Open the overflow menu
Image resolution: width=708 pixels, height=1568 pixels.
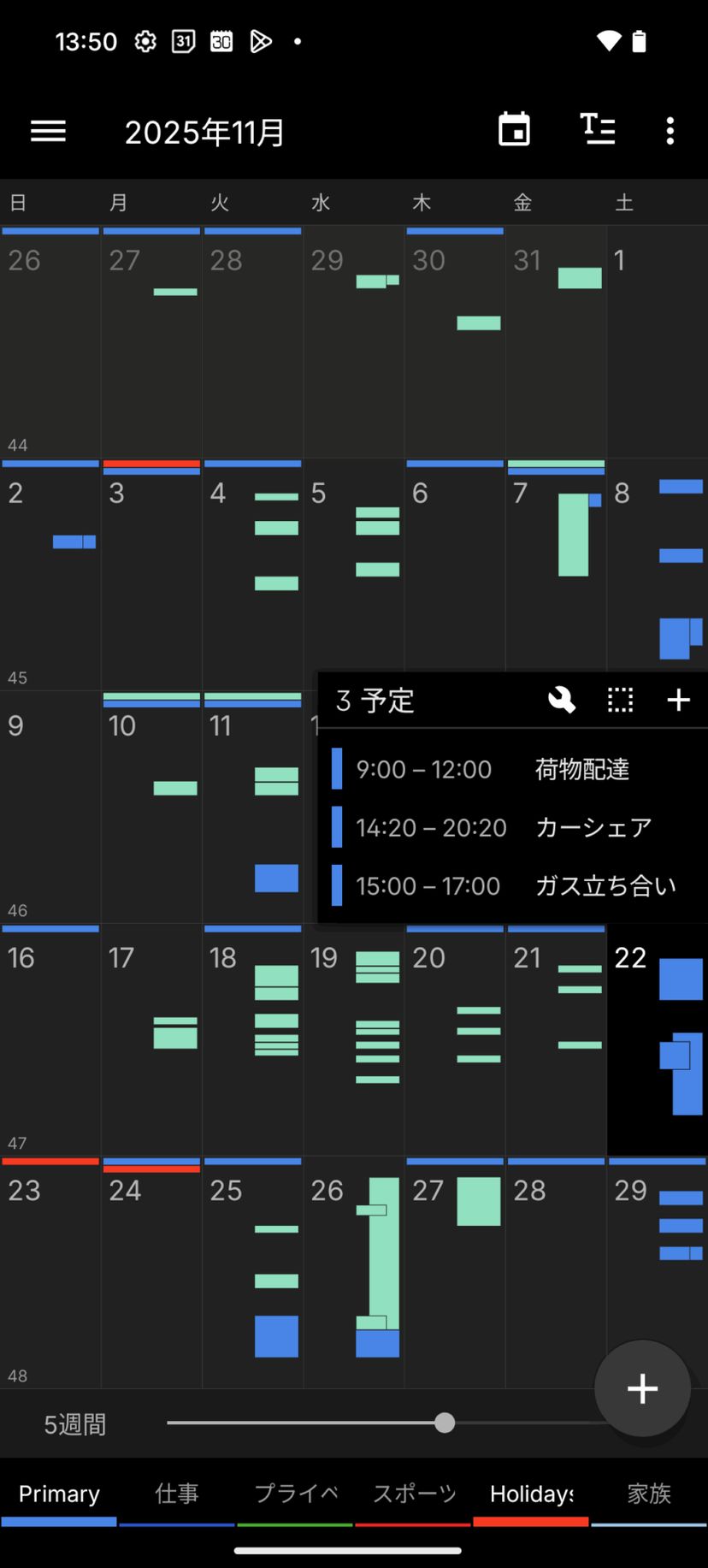pyautogui.click(x=670, y=131)
